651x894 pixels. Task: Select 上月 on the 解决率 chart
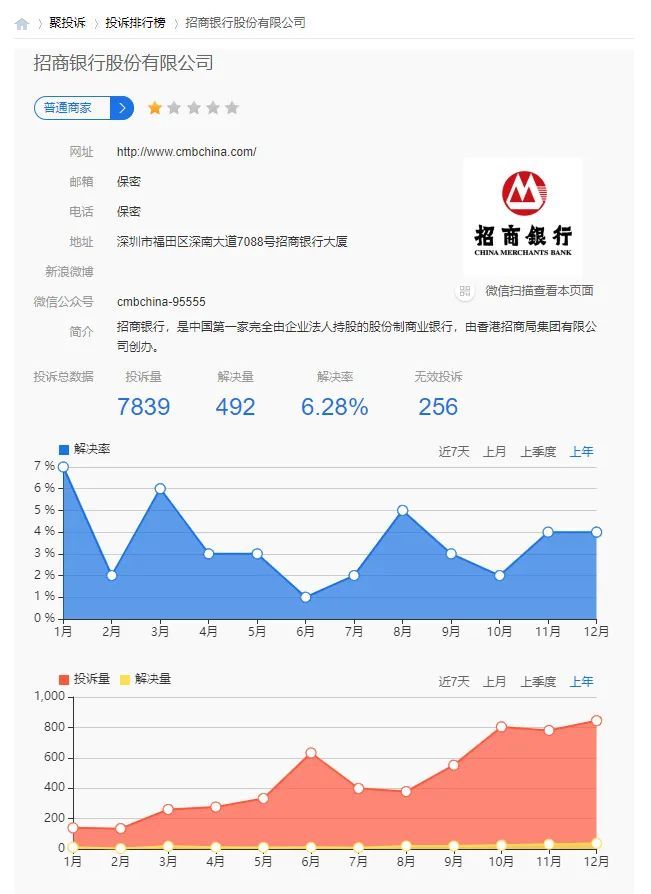(494, 452)
